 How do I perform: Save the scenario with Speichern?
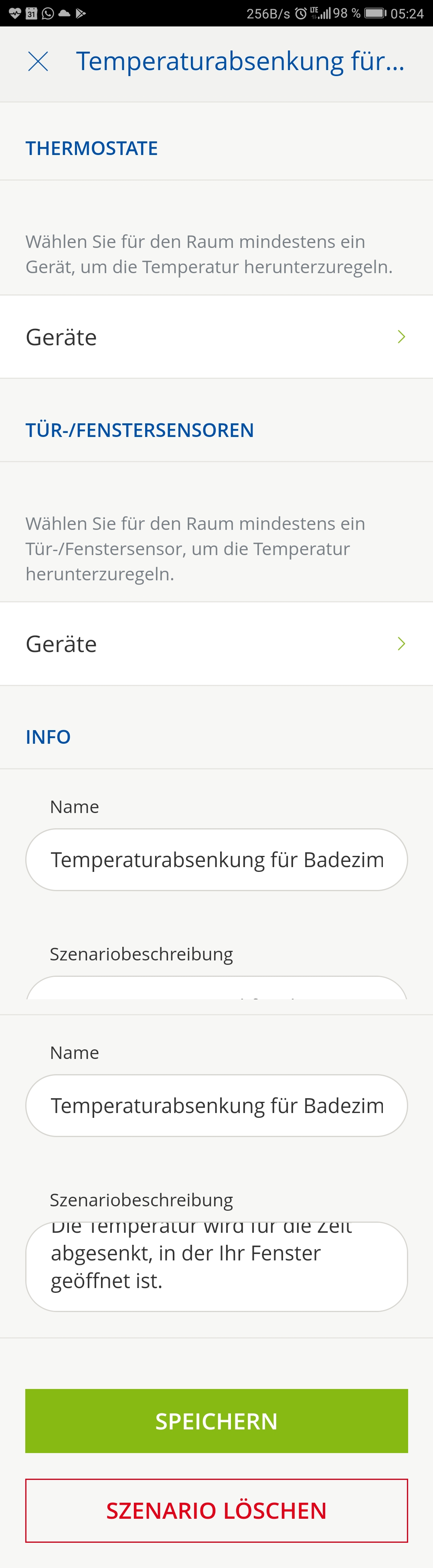(x=216, y=1421)
